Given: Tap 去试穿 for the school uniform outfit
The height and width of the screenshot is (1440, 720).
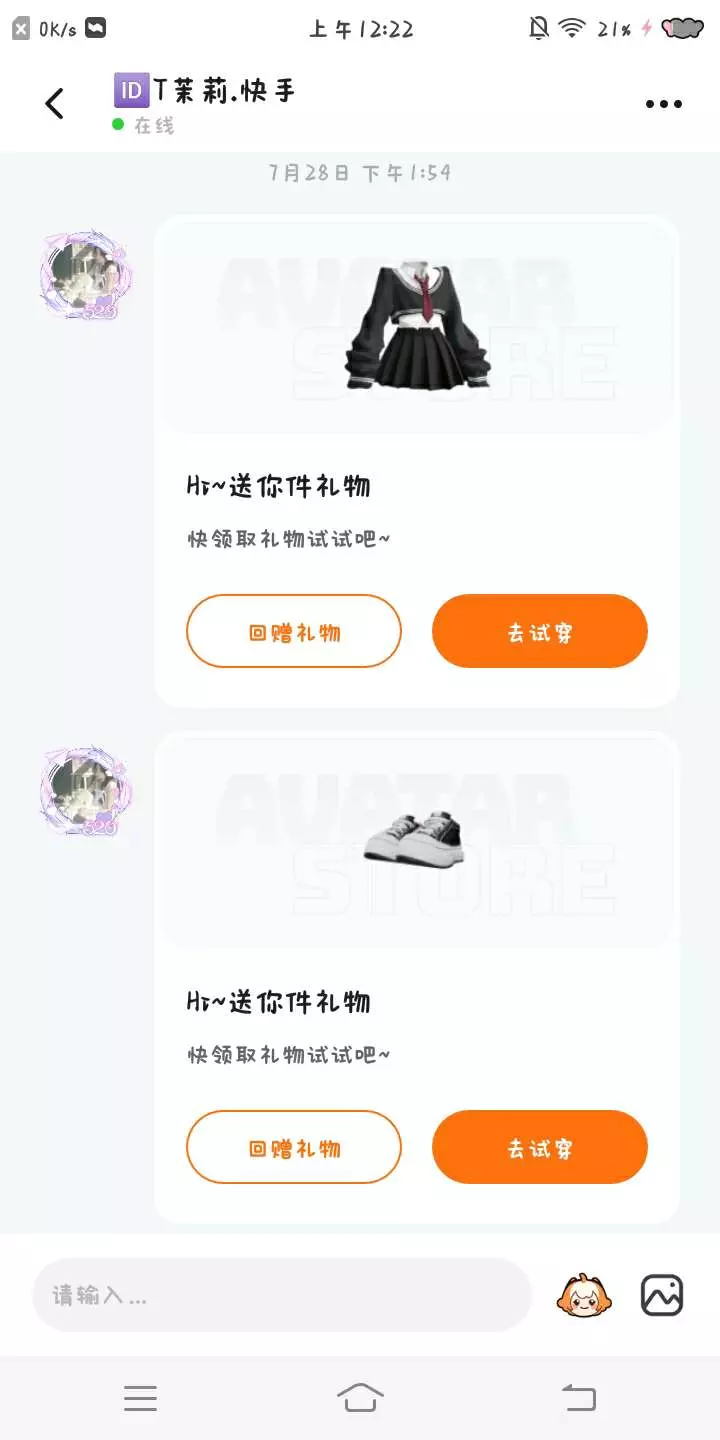Looking at the screenshot, I should tap(540, 631).
